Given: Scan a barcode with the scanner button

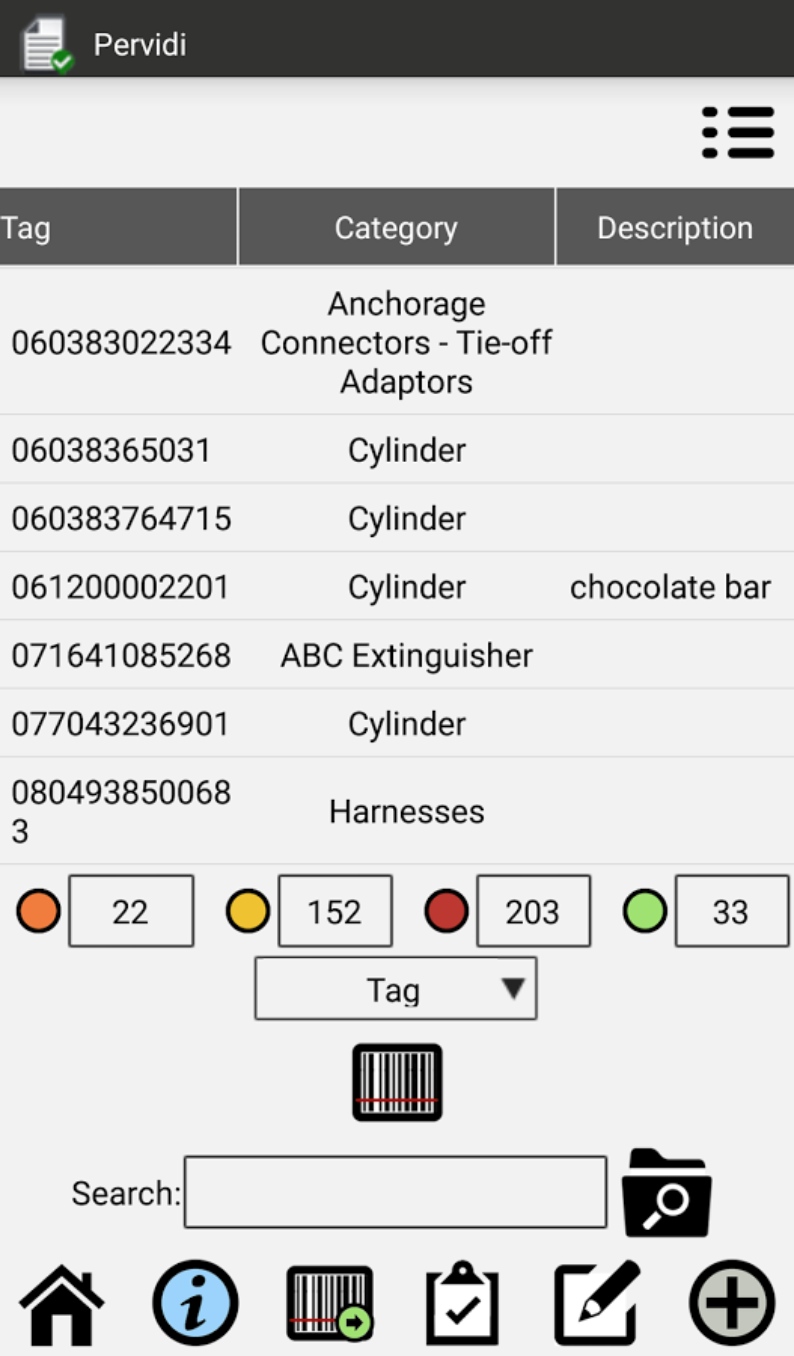Looking at the screenshot, I should coord(397,1083).
